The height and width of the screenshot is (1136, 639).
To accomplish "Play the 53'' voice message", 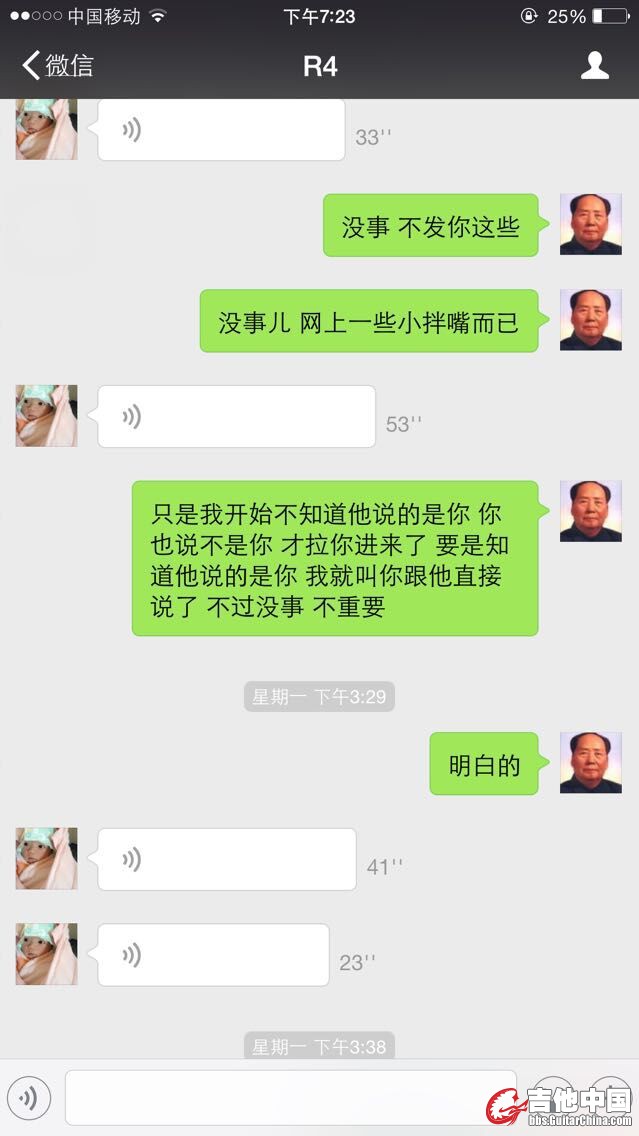I will tap(236, 416).
